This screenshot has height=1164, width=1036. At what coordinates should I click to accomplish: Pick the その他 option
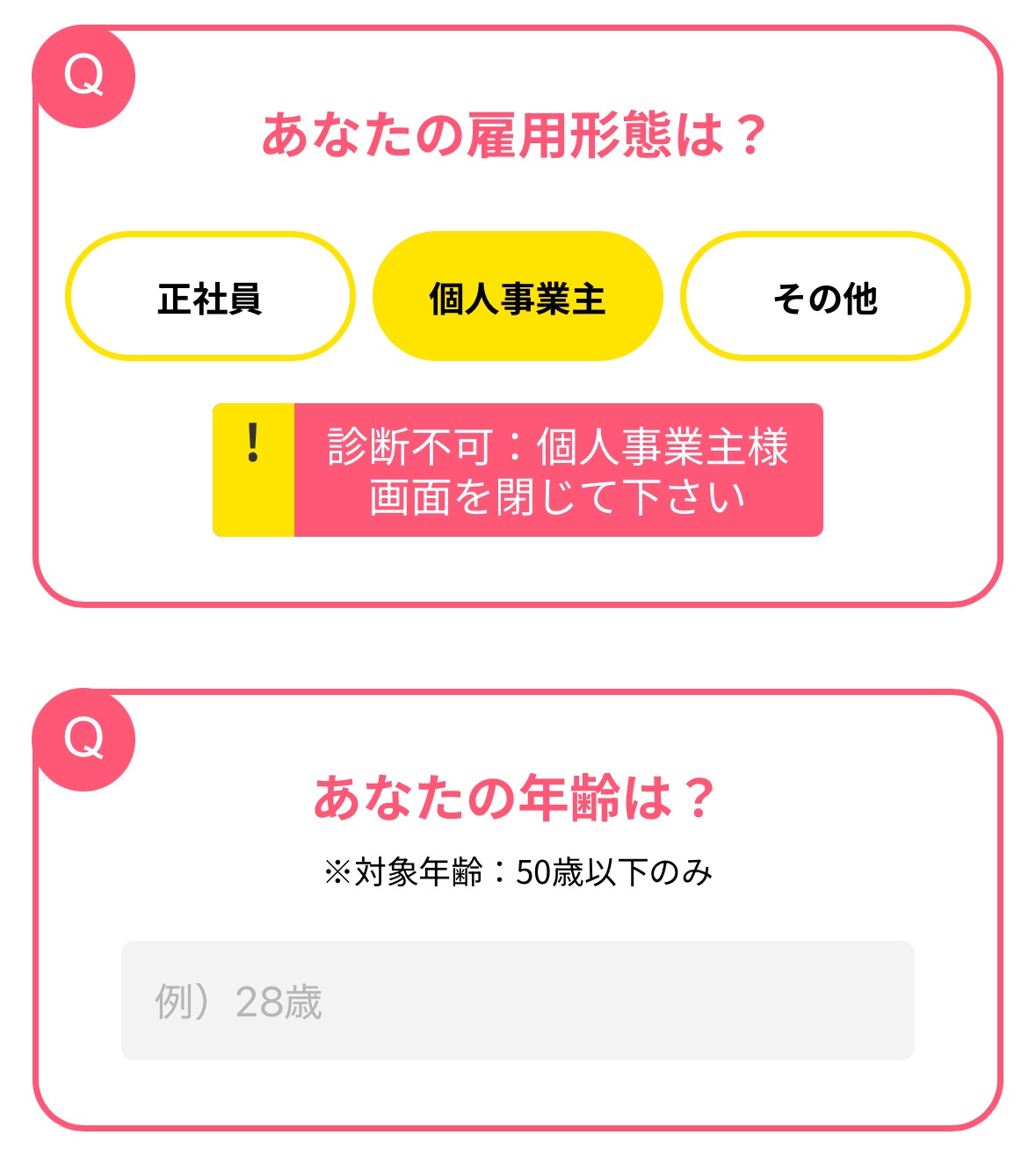(825, 297)
